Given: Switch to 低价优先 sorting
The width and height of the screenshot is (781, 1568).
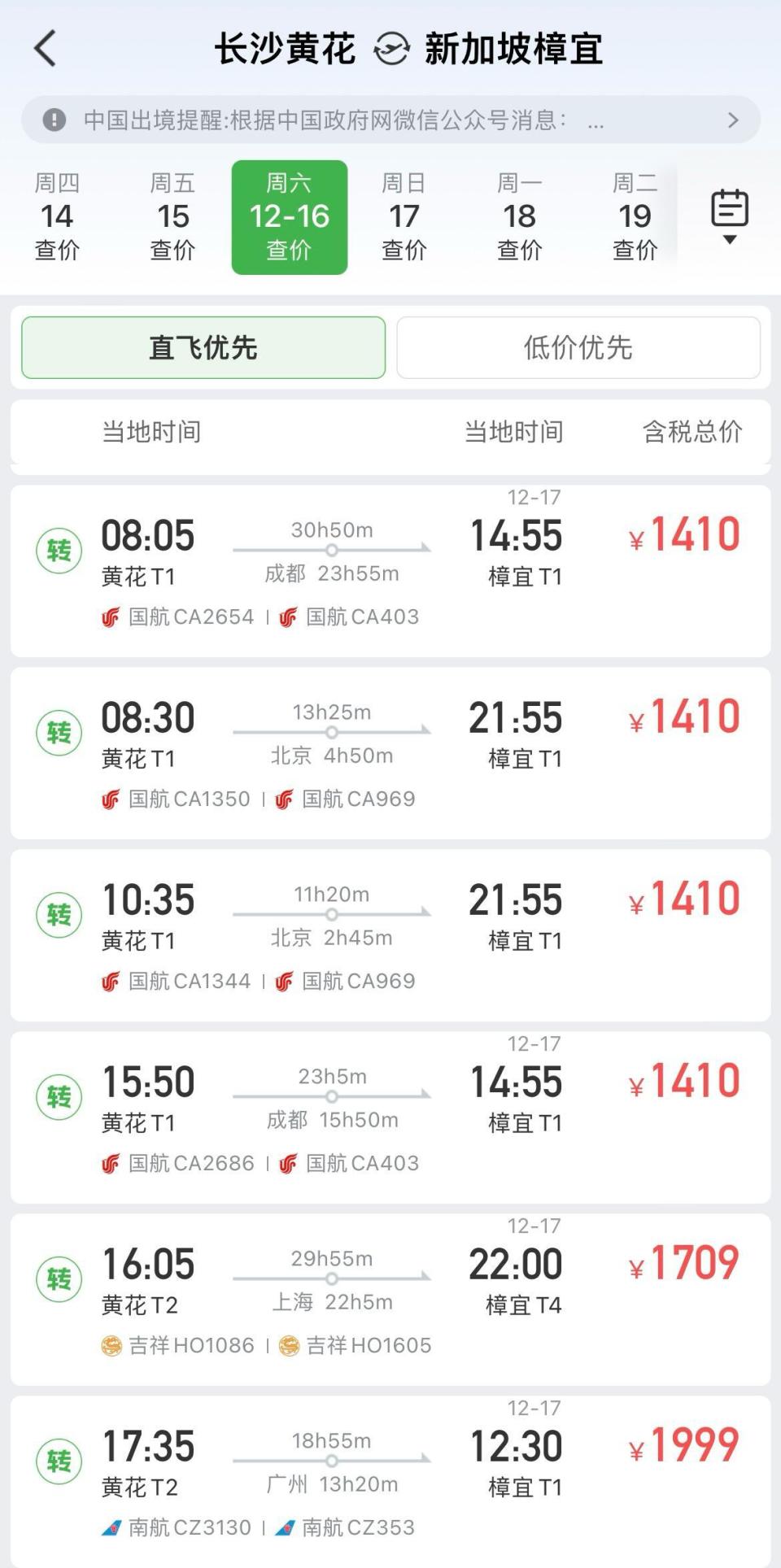Looking at the screenshot, I should pyautogui.click(x=578, y=348).
